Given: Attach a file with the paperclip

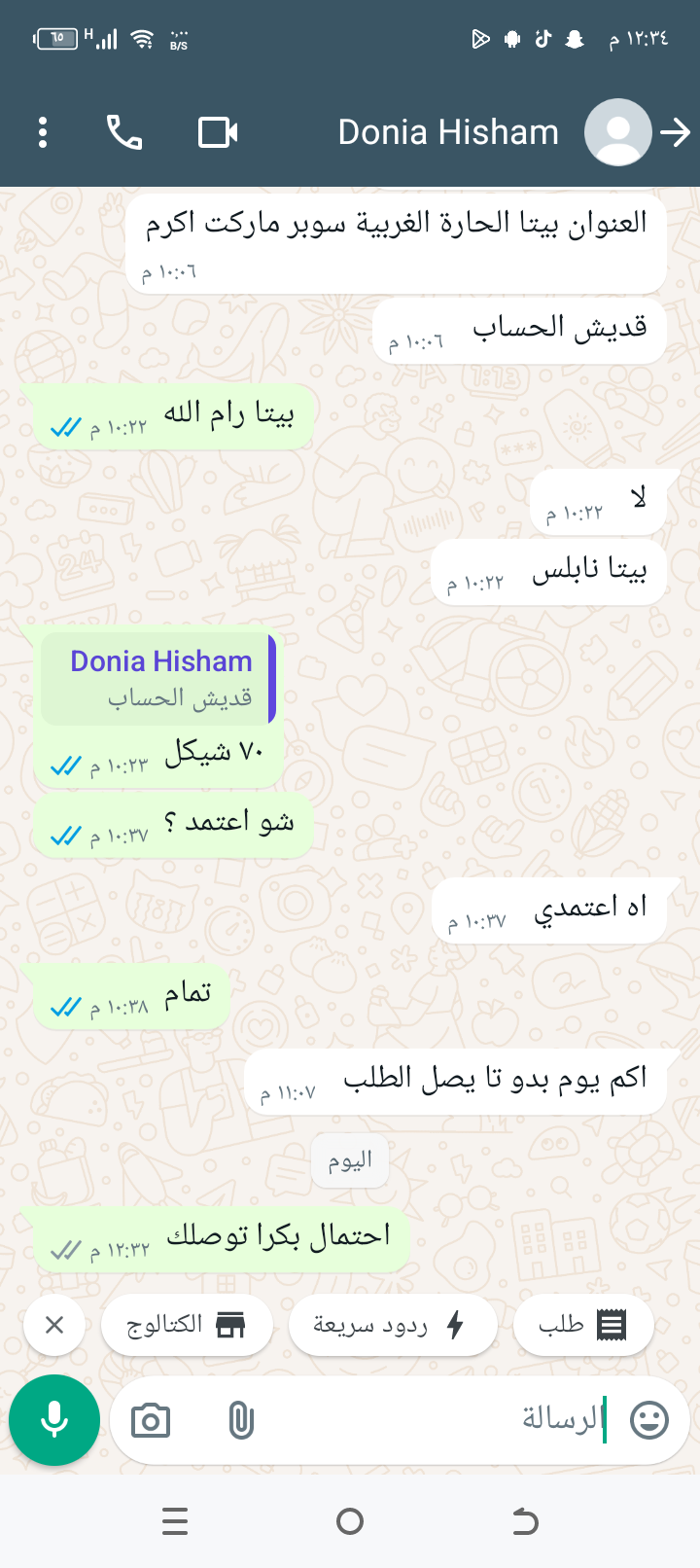Looking at the screenshot, I should pyautogui.click(x=241, y=1421).
